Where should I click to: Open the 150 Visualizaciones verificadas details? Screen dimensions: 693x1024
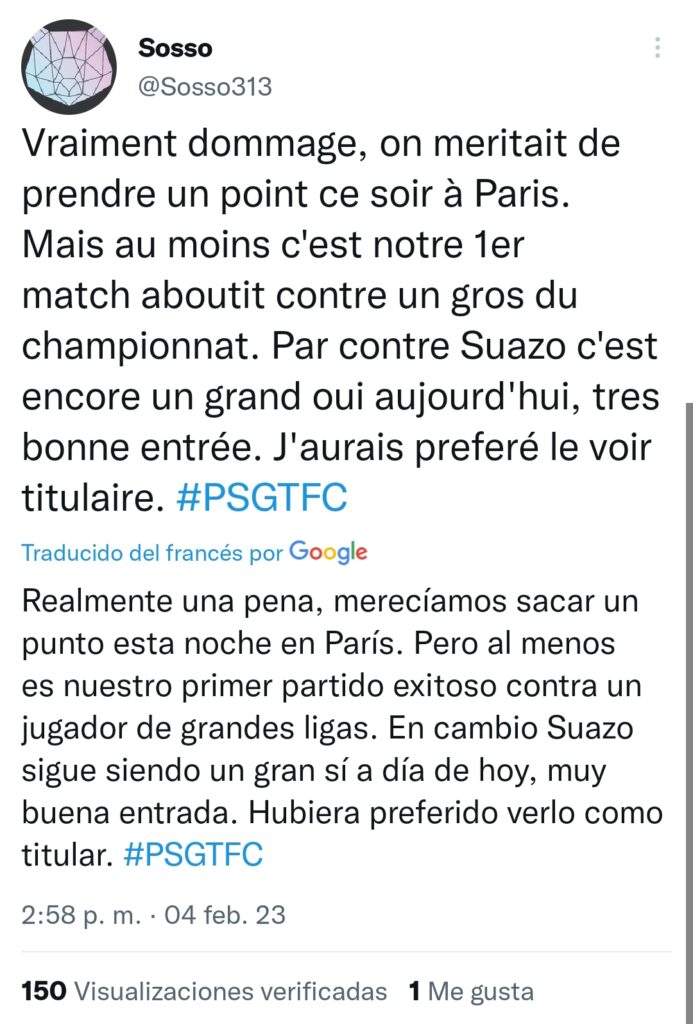(204, 991)
